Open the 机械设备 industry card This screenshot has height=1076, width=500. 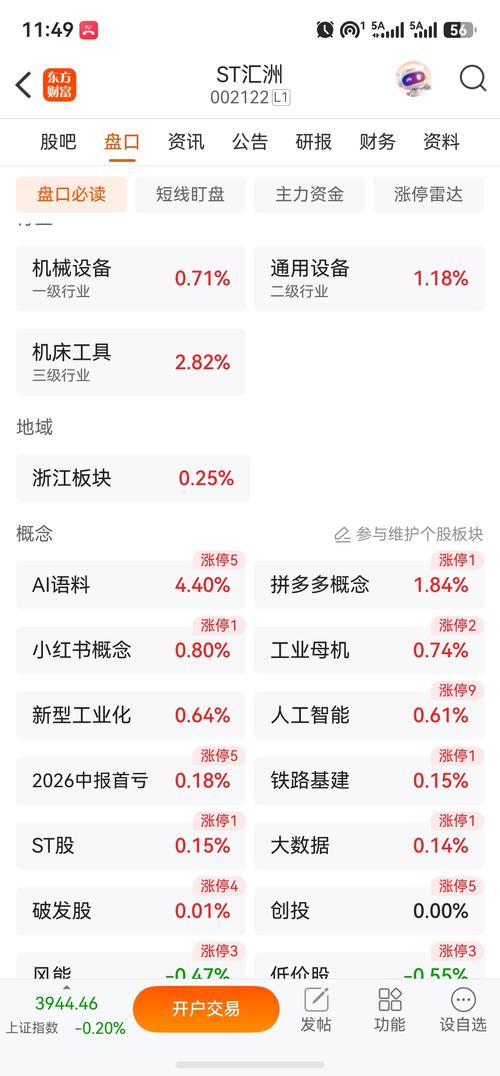click(x=131, y=278)
